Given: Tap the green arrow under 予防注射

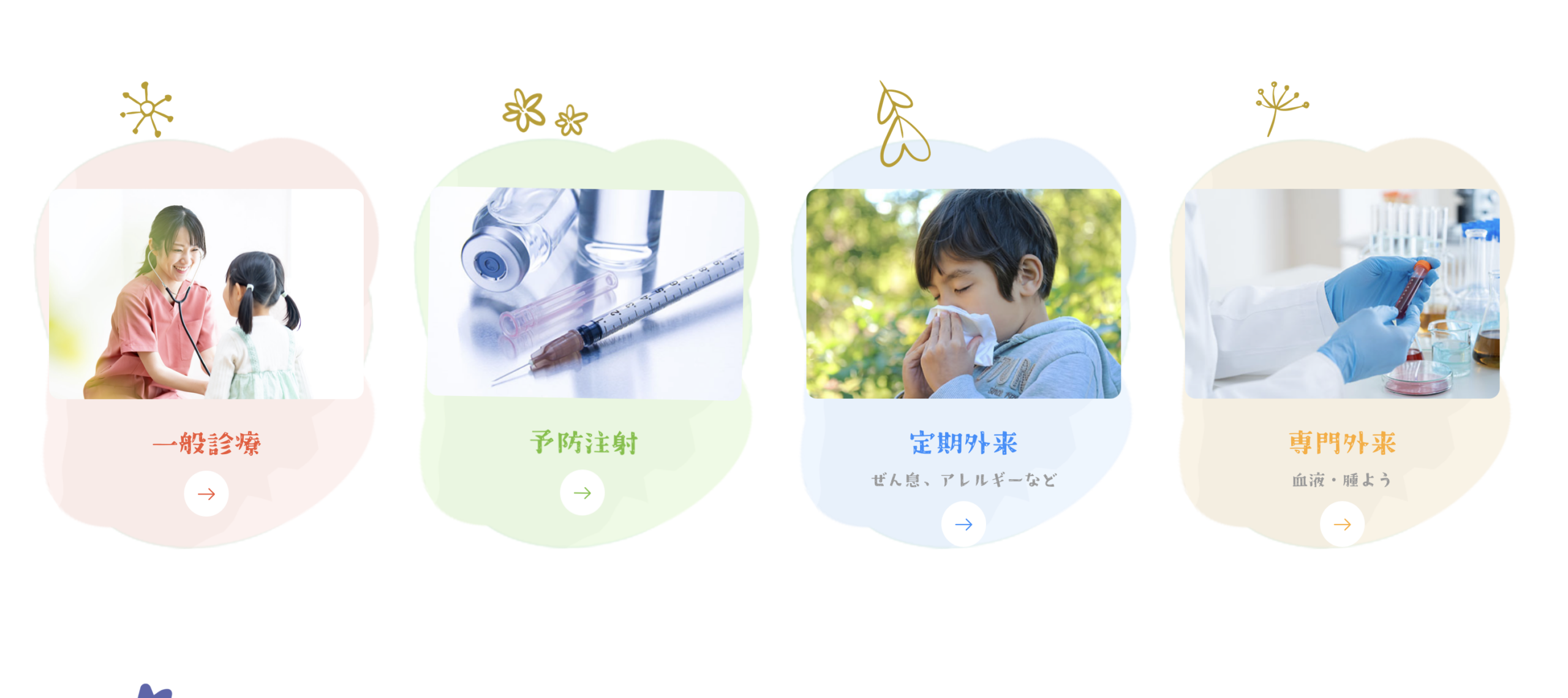Looking at the screenshot, I should [x=582, y=493].
